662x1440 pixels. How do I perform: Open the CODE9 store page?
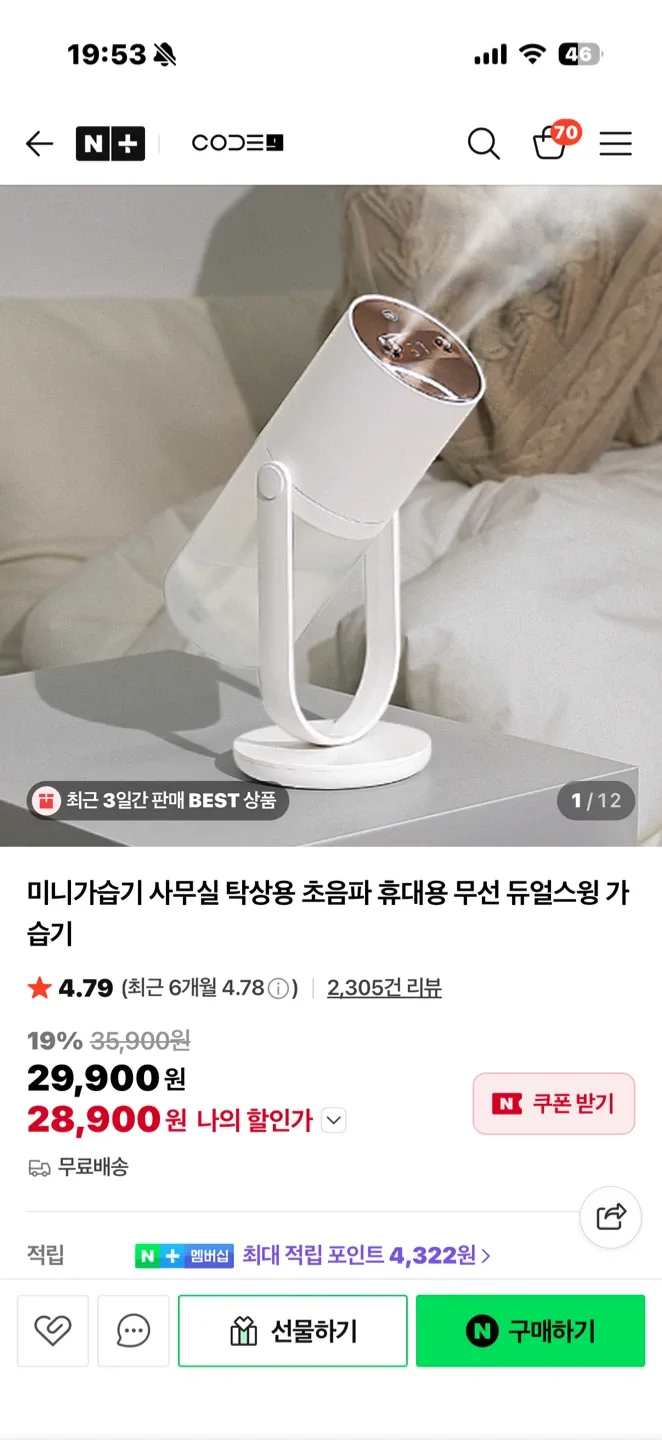point(237,144)
